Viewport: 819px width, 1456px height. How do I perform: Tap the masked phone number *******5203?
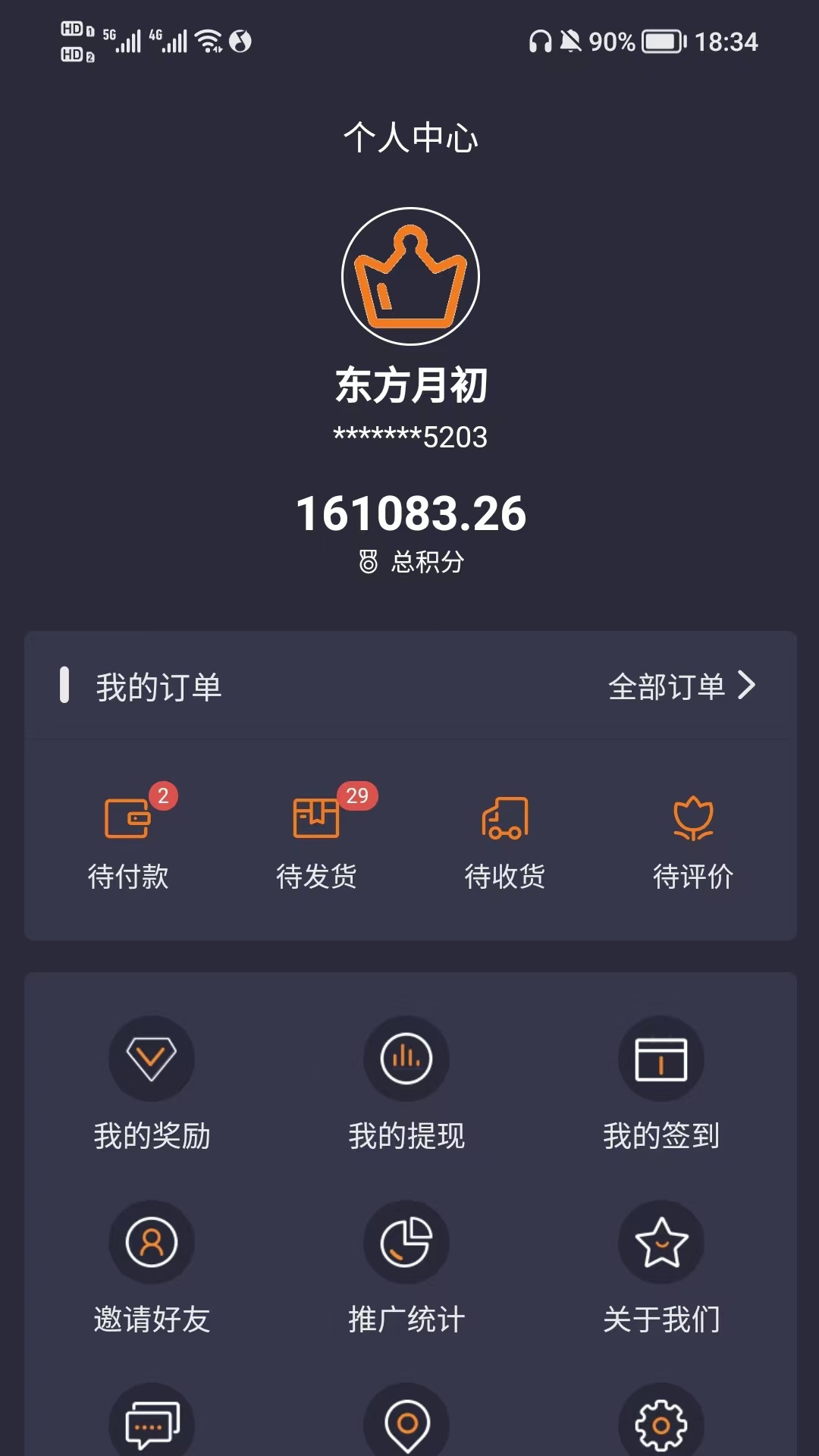[x=409, y=436]
